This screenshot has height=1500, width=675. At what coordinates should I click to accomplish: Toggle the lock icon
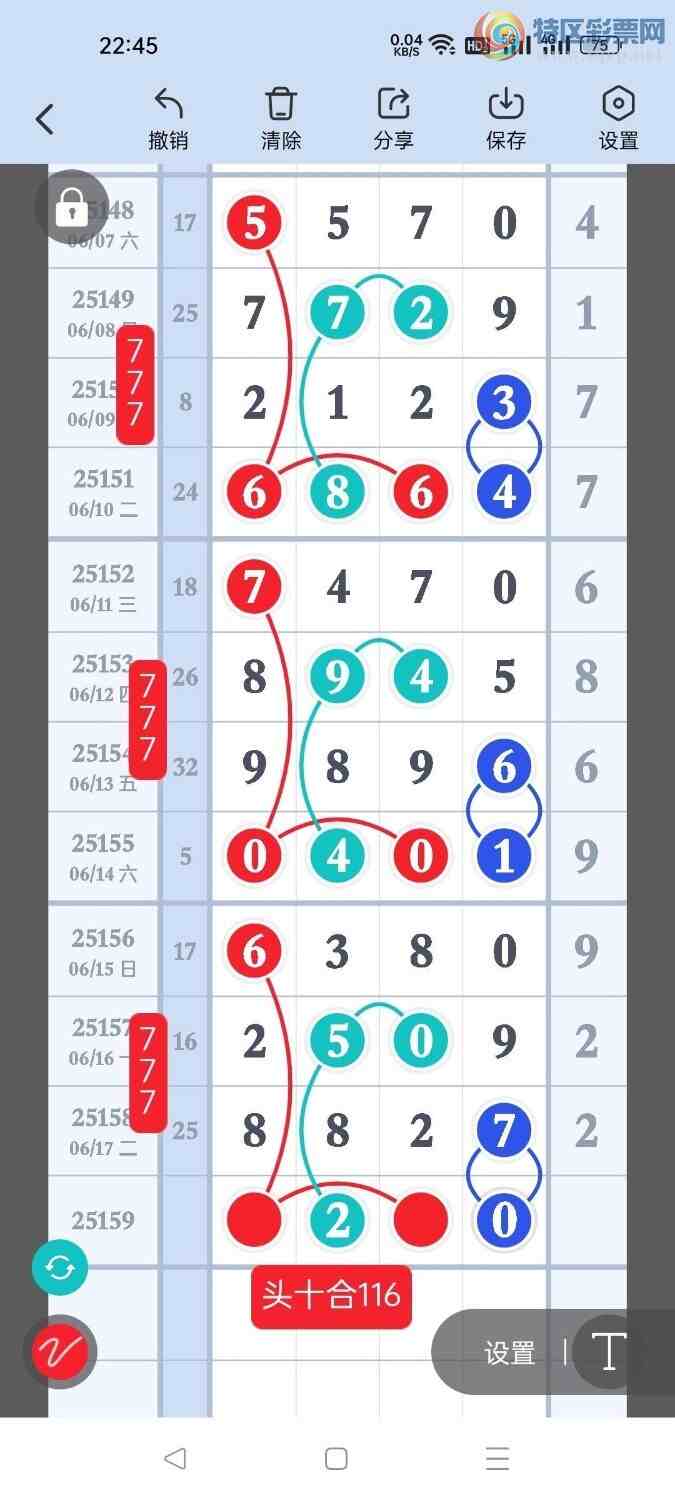[69, 208]
